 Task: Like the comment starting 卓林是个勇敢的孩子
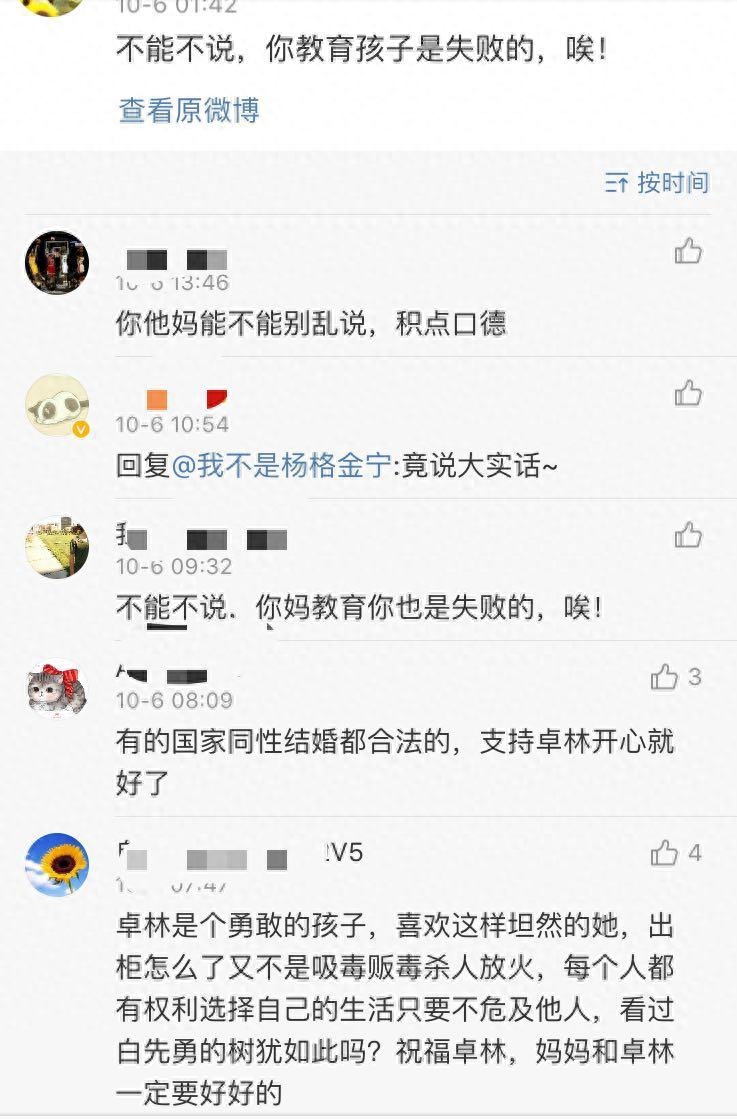pyautogui.click(x=665, y=853)
